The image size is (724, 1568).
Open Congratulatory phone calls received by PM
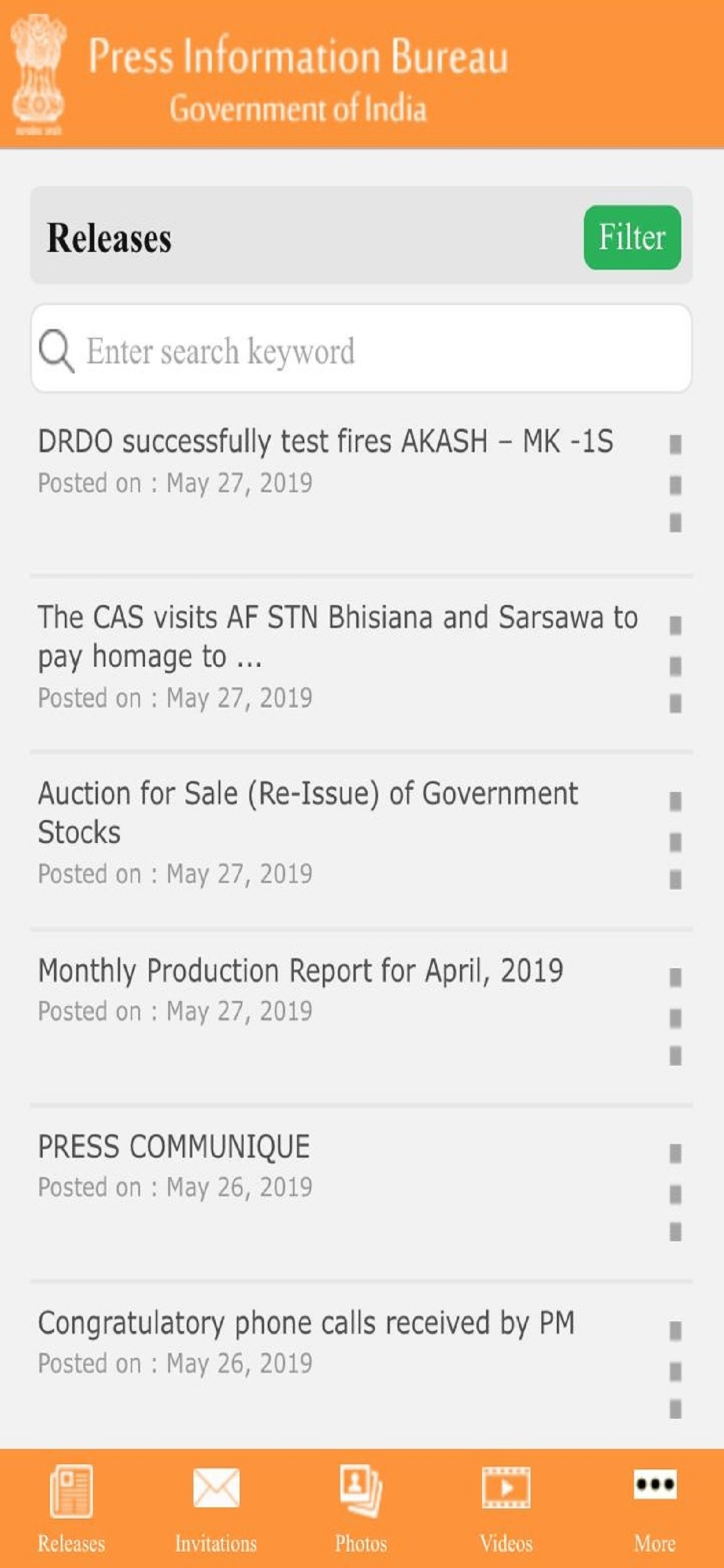(306, 1324)
